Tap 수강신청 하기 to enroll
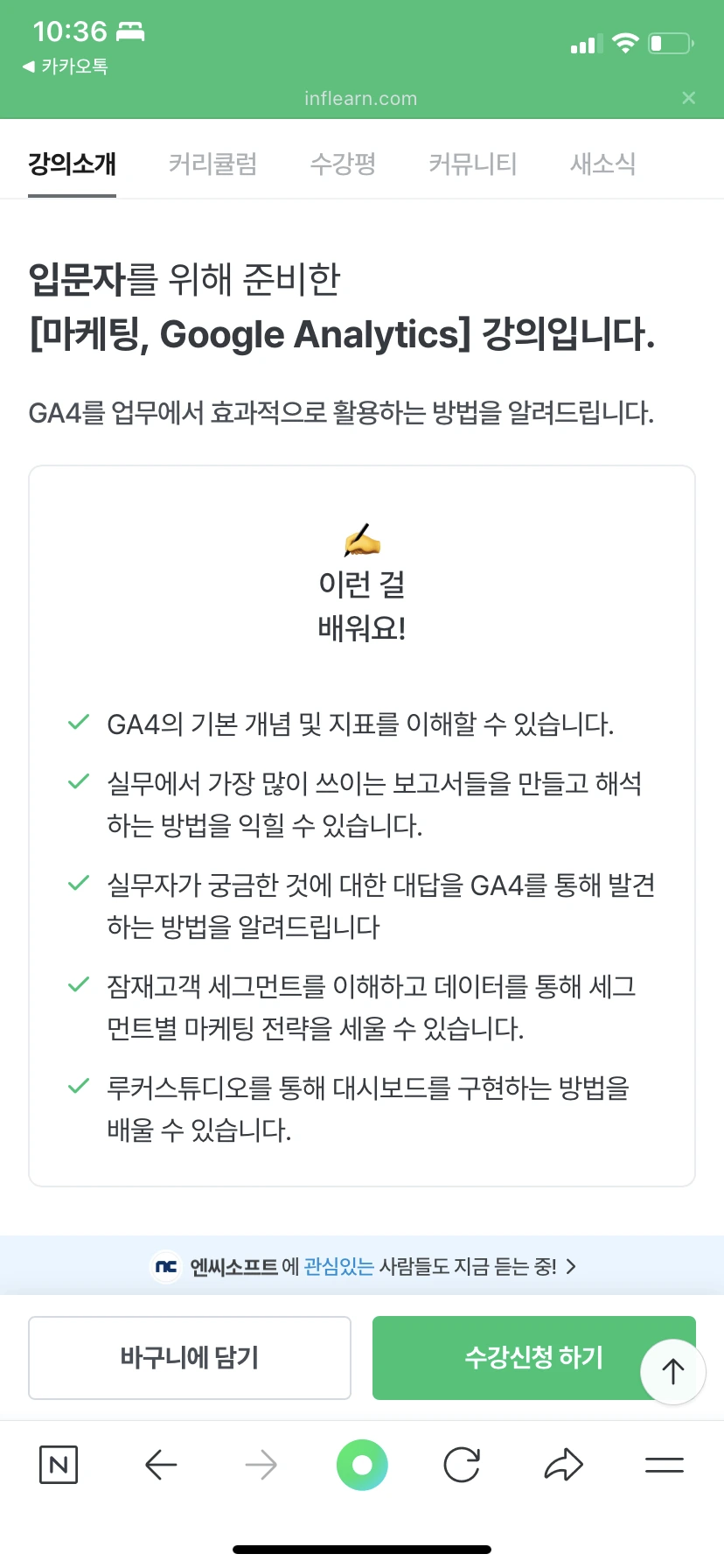The width and height of the screenshot is (724, 1568). tap(533, 1358)
